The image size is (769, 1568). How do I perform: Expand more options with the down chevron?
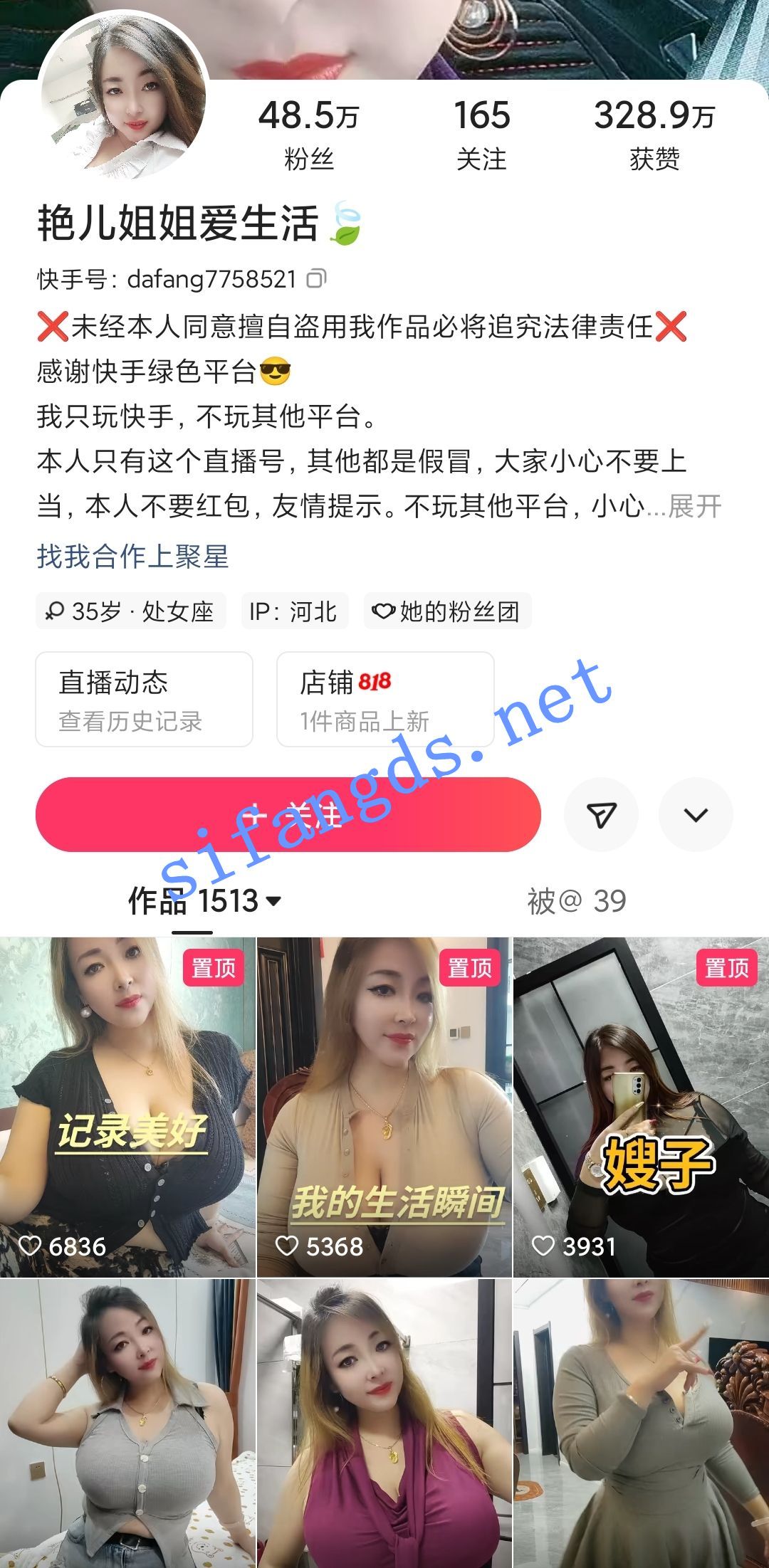click(x=696, y=814)
